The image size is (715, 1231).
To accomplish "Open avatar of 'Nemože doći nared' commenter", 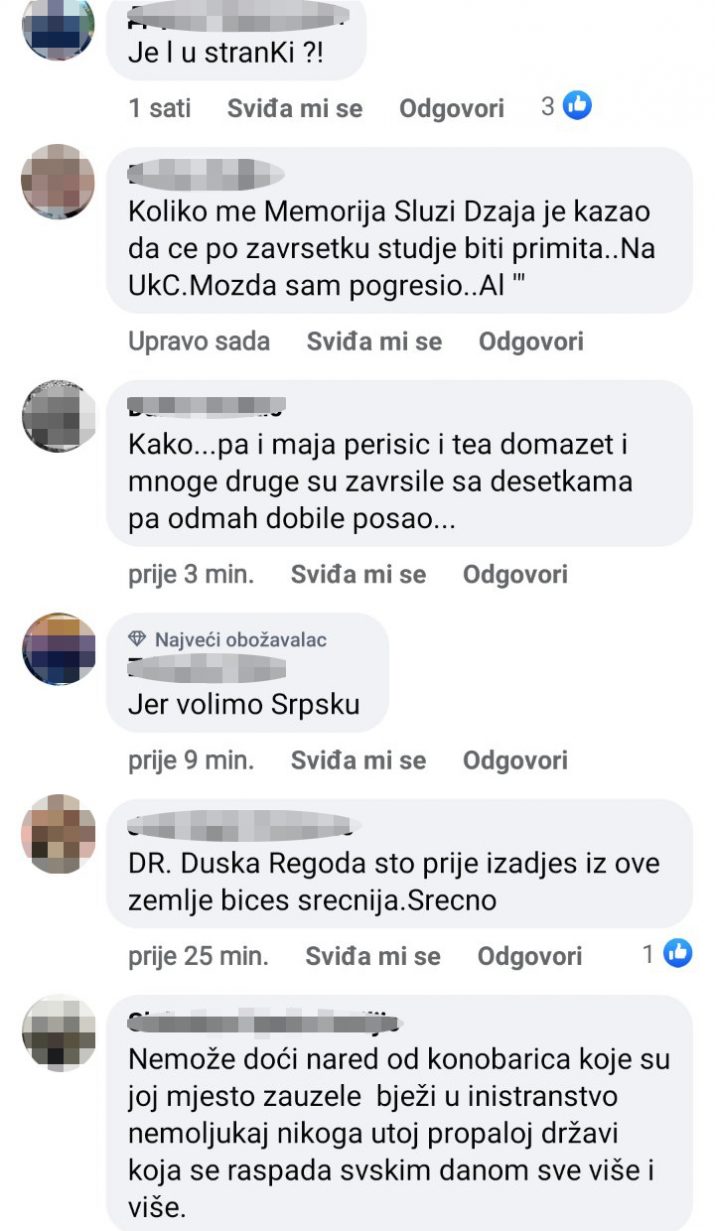I will coord(58,1034).
